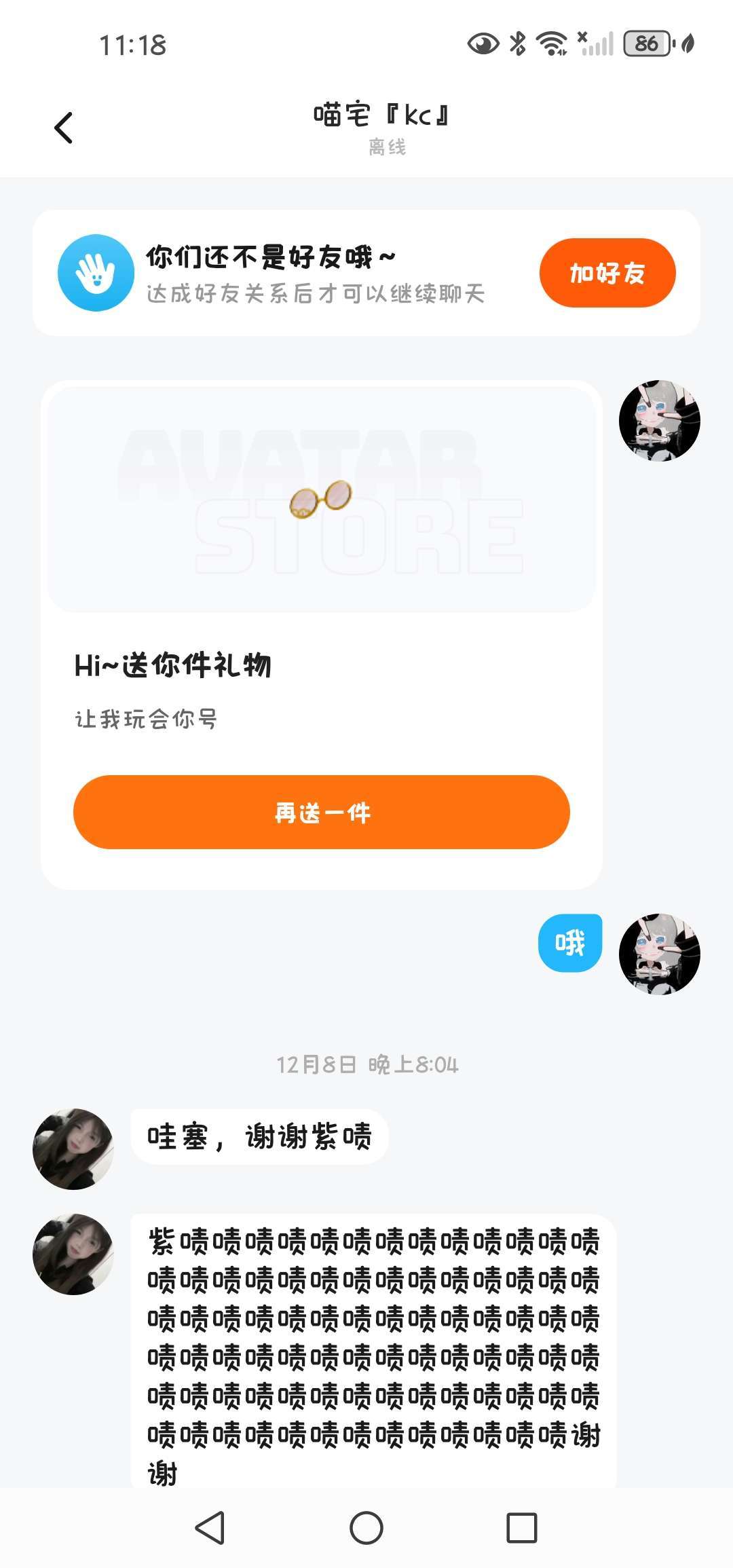Screen dimensions: 733x1568
Task: Tap 再送一件 to send another gift
Action: tap(321, 812)
